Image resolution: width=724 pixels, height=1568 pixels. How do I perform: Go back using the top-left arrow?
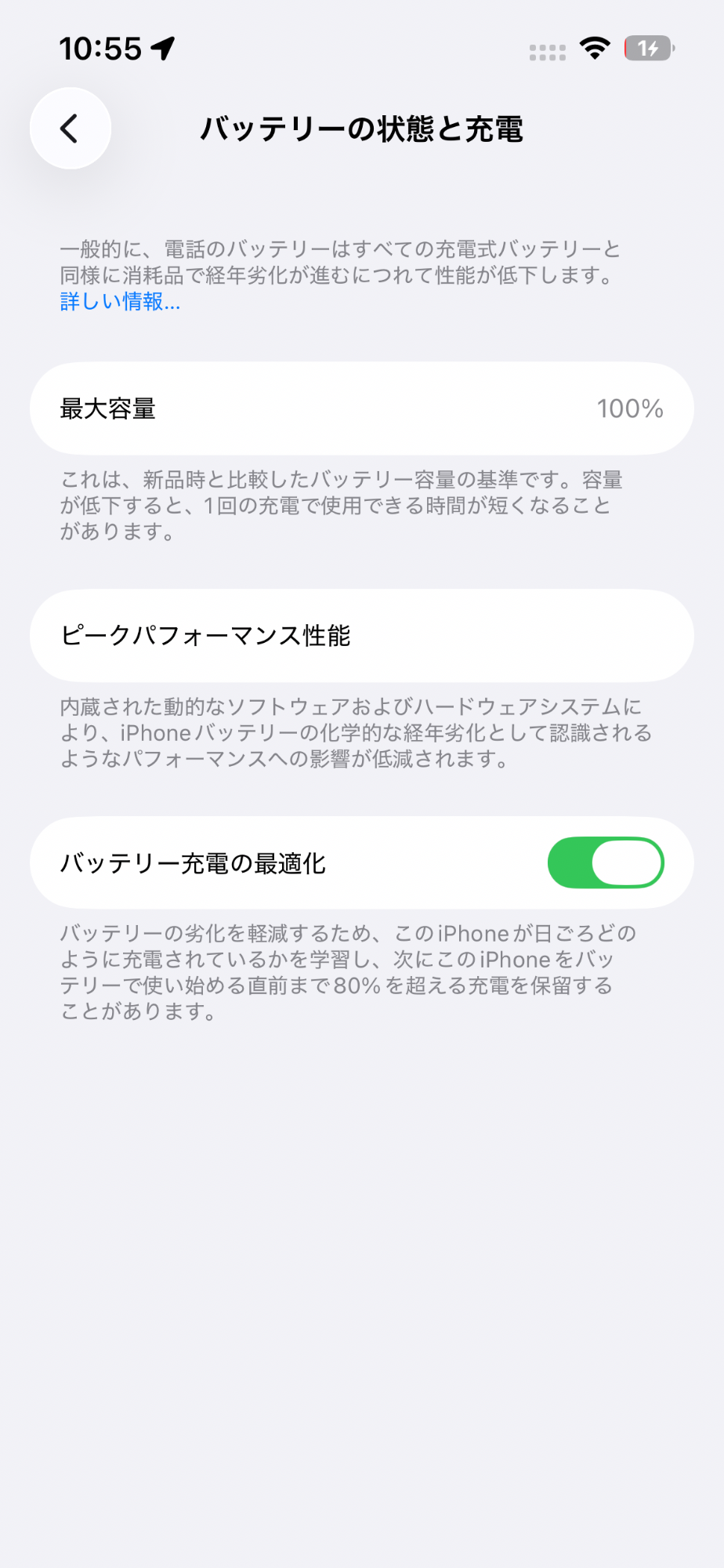click(x=70, y=129)
